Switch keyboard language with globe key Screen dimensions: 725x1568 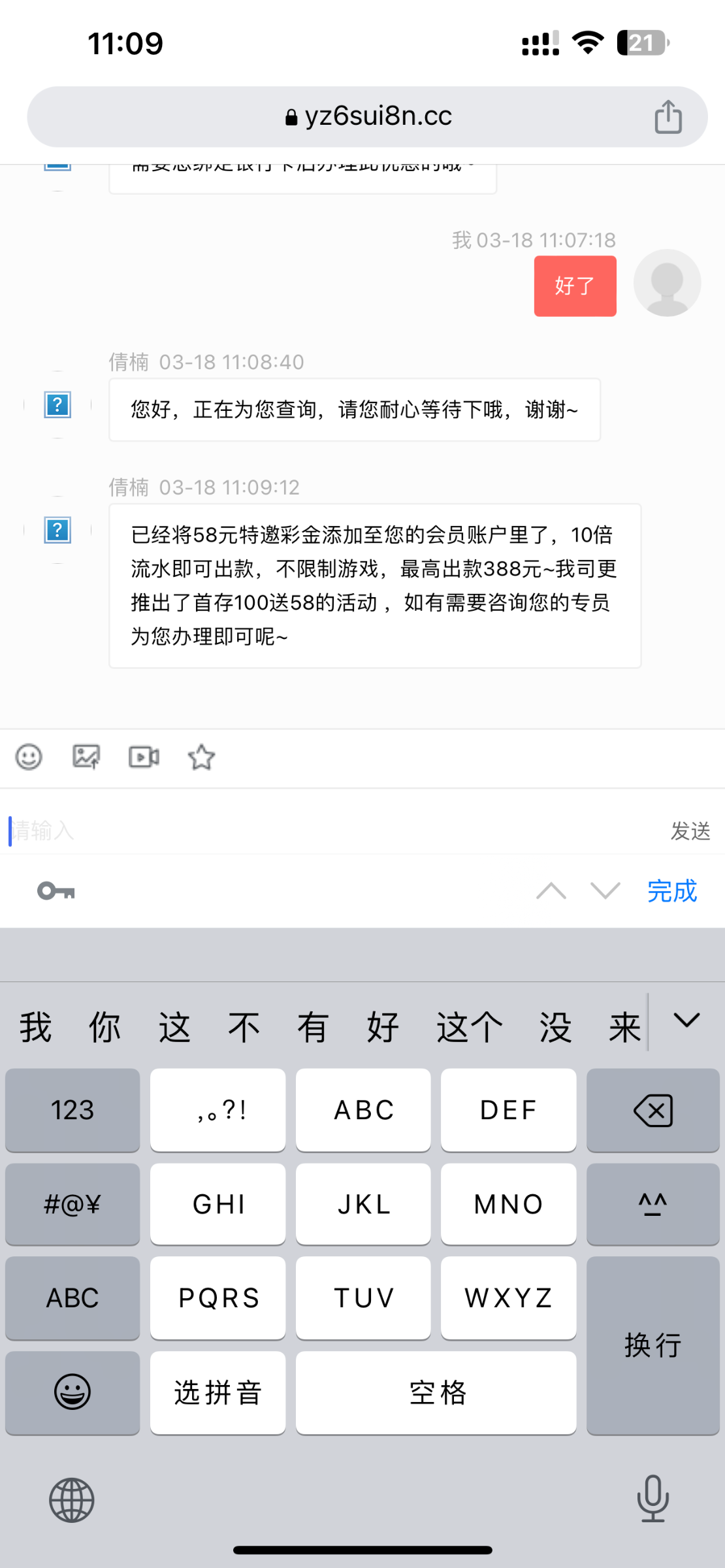click(72, 1500)
